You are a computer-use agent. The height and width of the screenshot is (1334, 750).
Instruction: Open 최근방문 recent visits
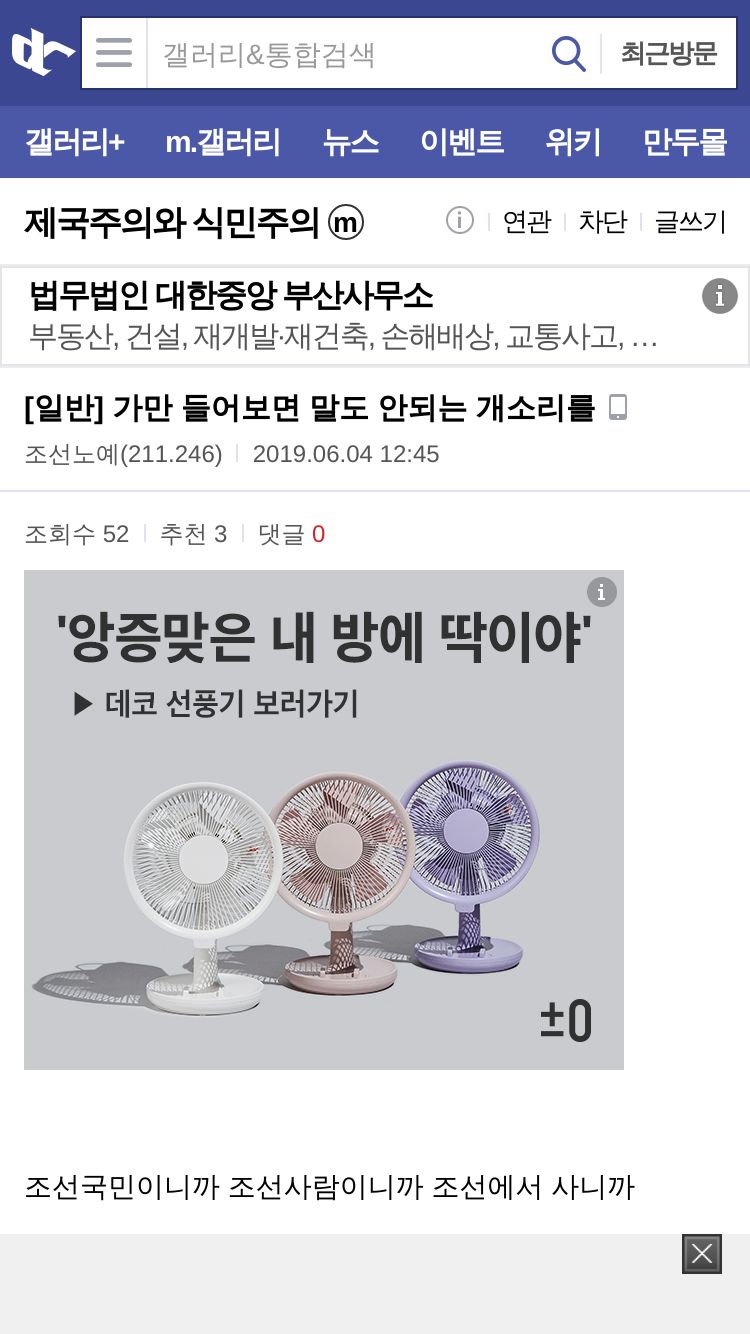click(x=669, y=53)
